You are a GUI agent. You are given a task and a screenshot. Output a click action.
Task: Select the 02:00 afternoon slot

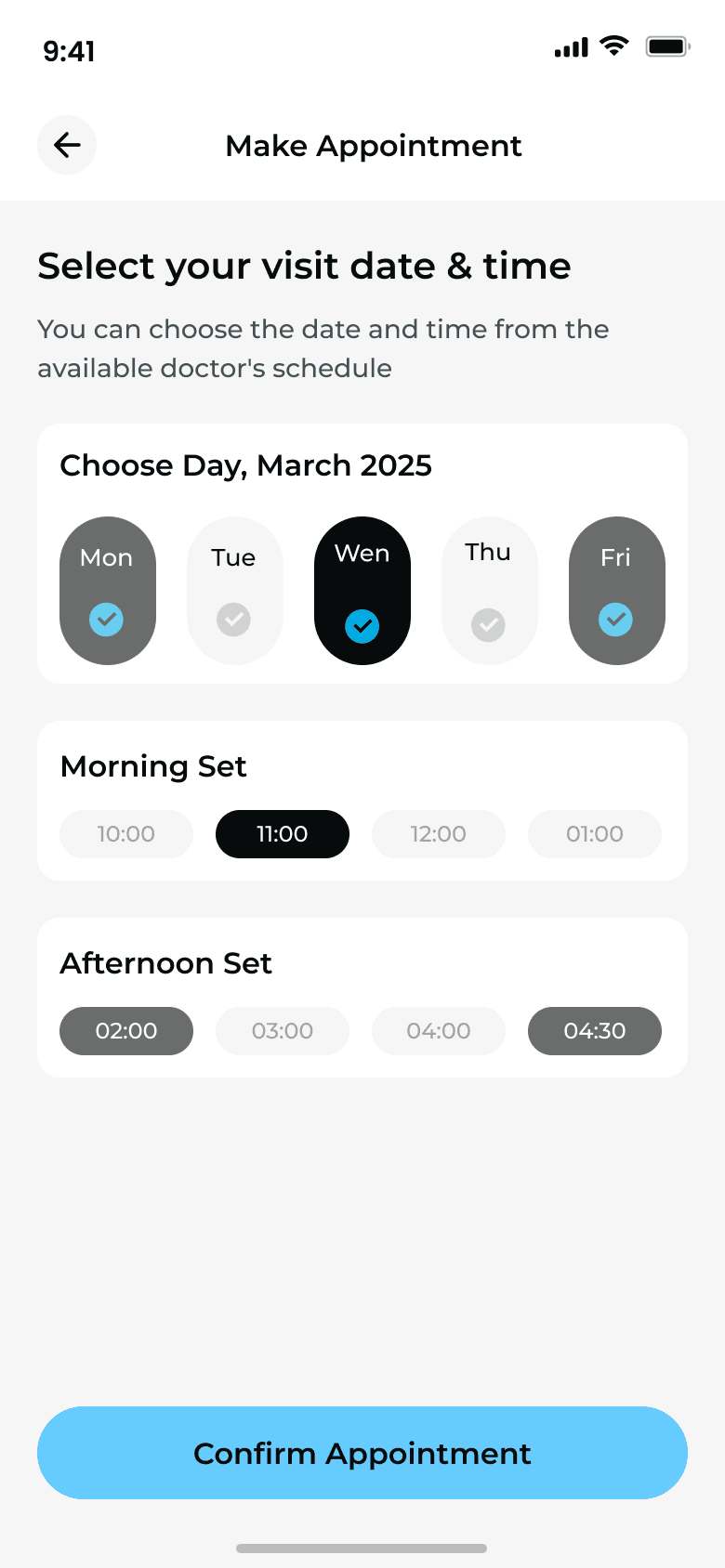pos(126,1031)
